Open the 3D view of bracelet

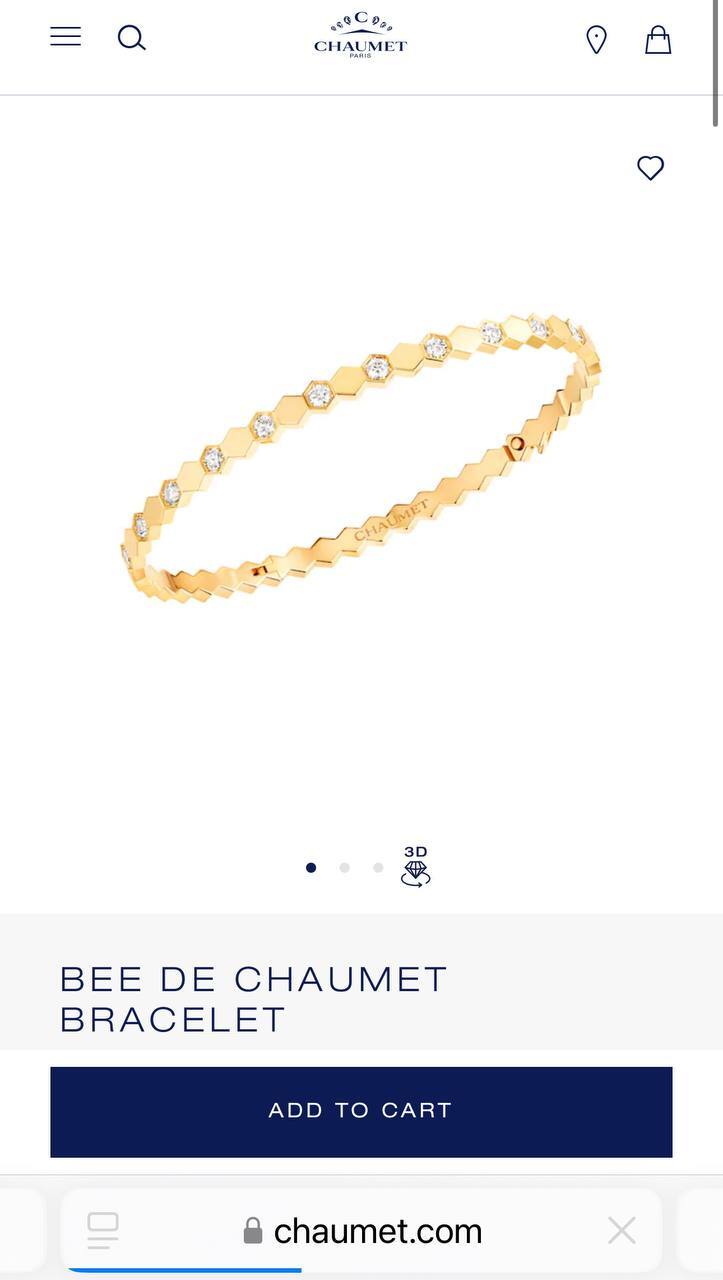(x=416, y=866)
